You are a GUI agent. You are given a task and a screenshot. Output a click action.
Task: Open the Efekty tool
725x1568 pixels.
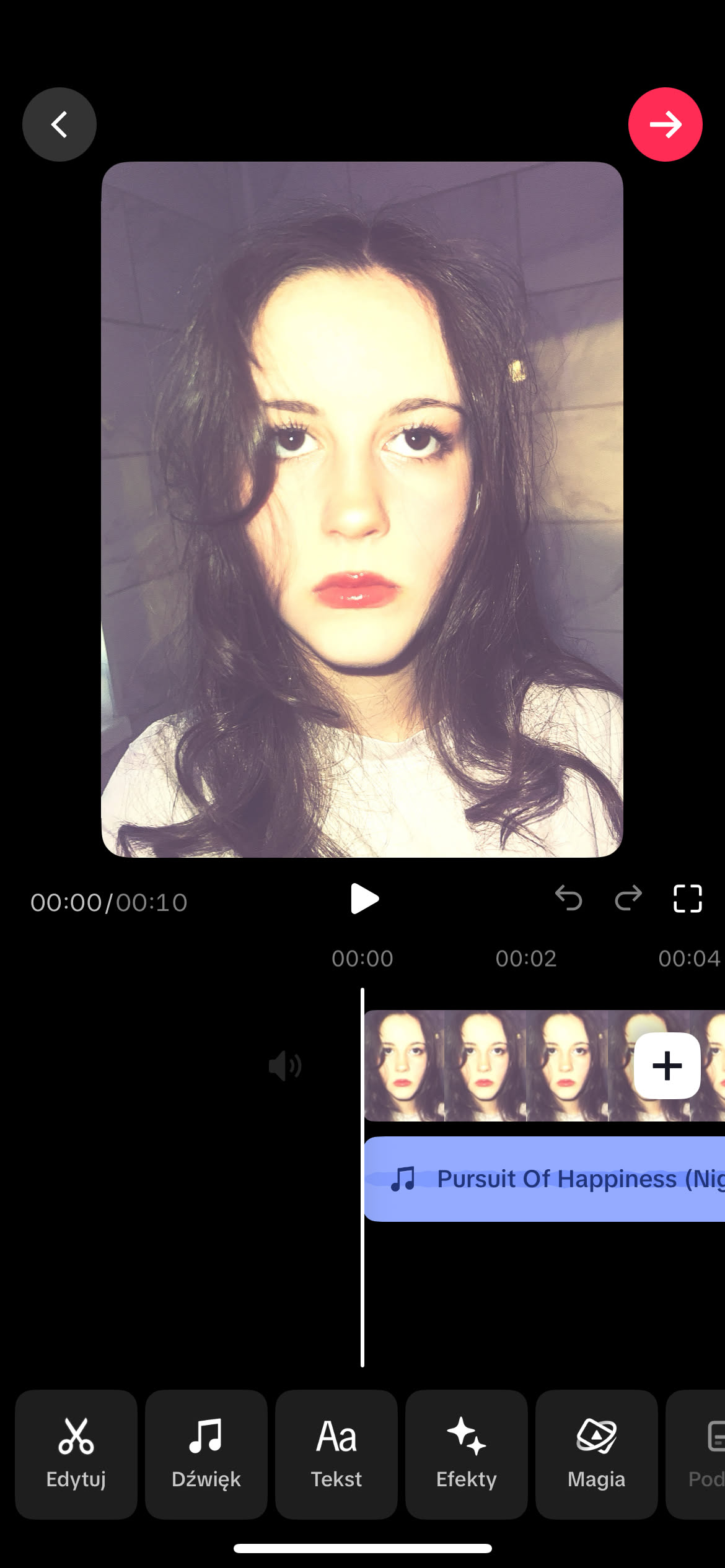tap(467, 1454)
